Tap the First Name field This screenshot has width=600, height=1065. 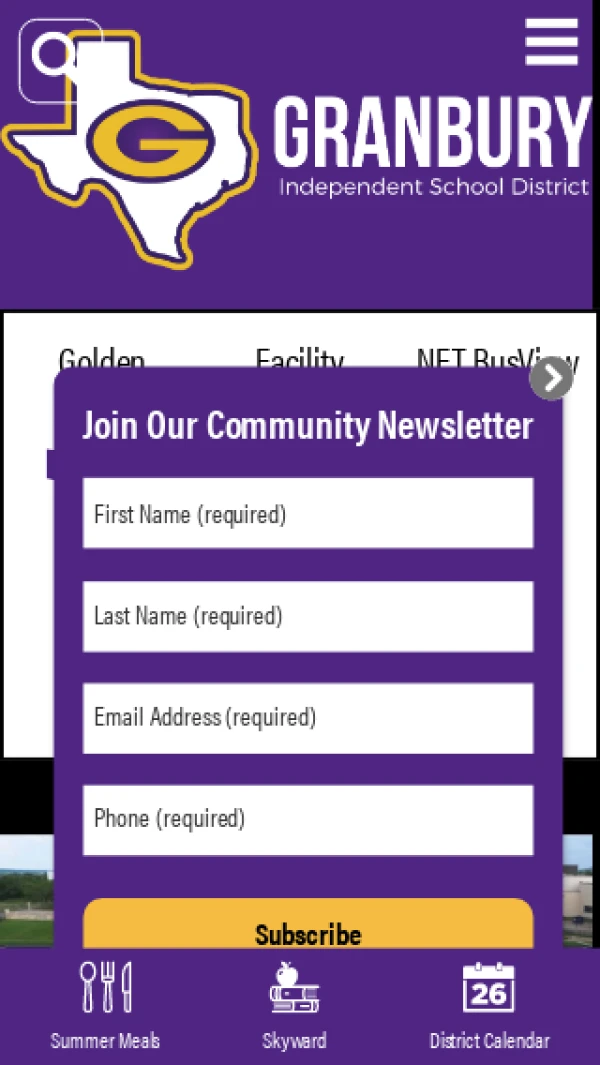(x=308, y=513)
